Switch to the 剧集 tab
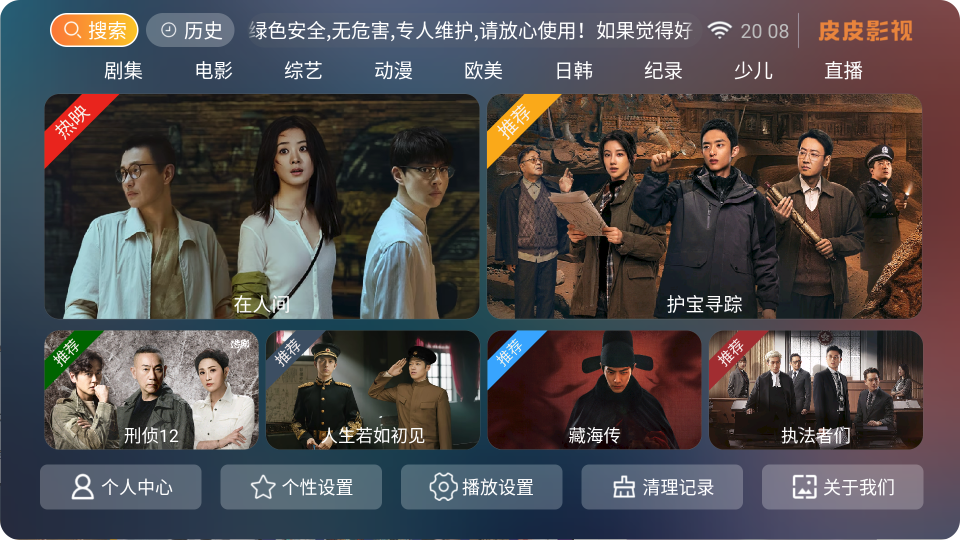 (123, 71)
